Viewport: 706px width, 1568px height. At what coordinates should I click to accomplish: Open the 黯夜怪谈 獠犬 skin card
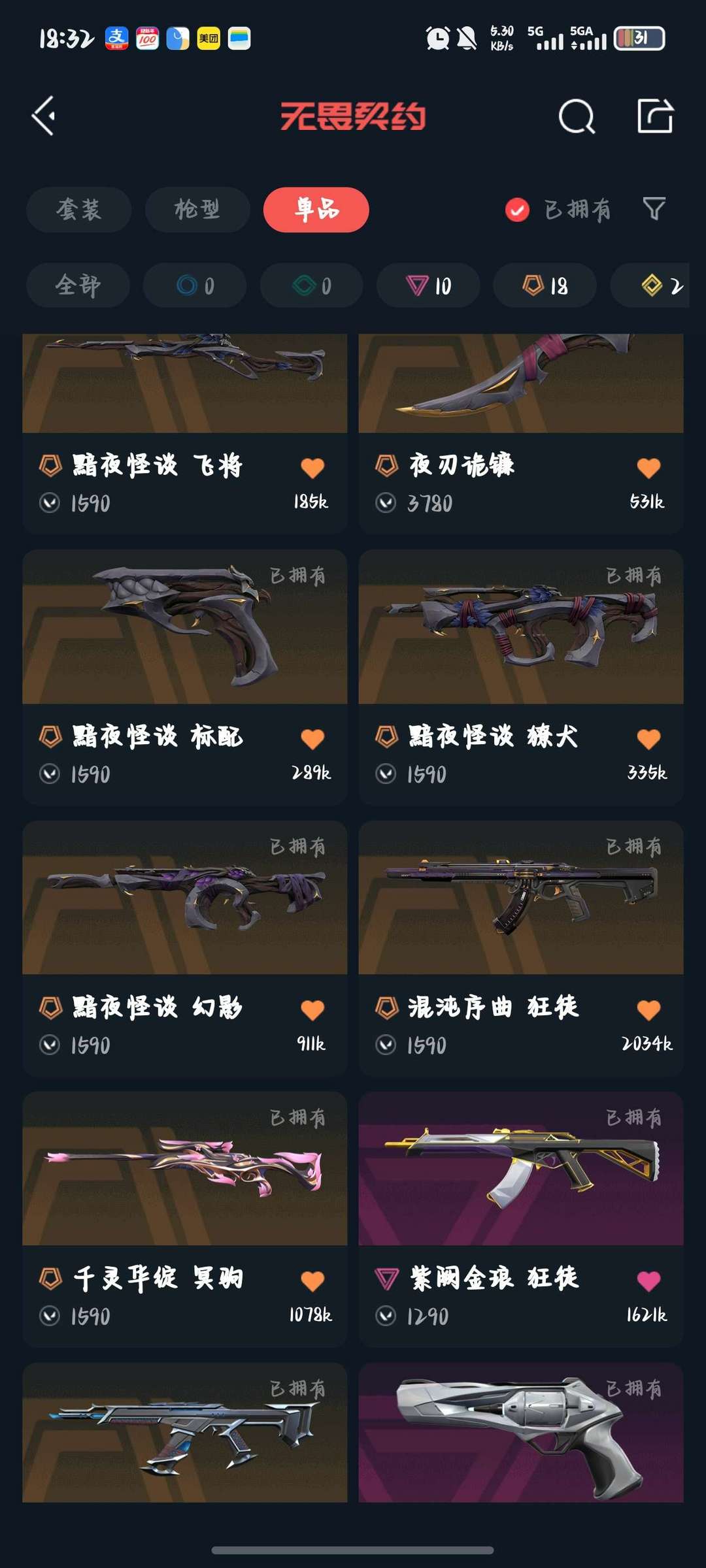pyautogui.click(x=521, y=677)
